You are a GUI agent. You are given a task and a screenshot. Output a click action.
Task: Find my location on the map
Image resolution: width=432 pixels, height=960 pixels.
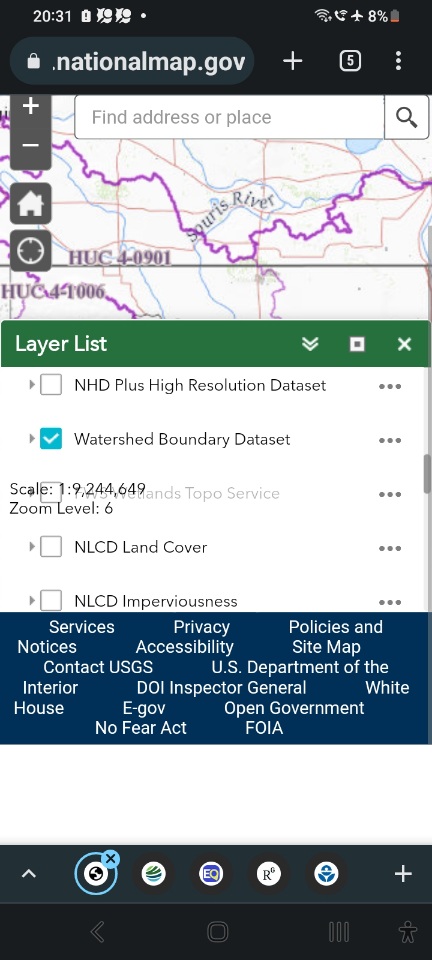tap(31, 251)
